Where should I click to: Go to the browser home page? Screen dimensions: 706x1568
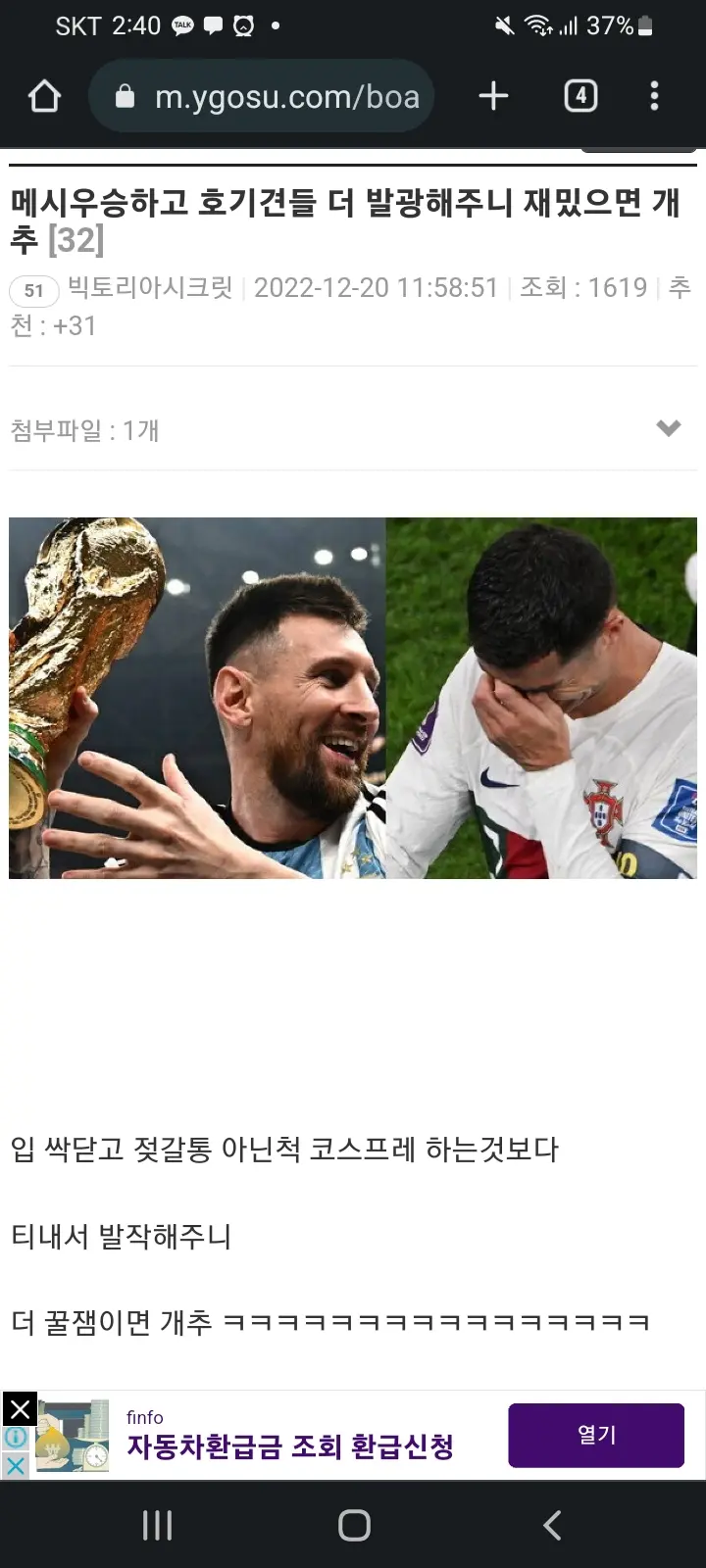[44, 96]
